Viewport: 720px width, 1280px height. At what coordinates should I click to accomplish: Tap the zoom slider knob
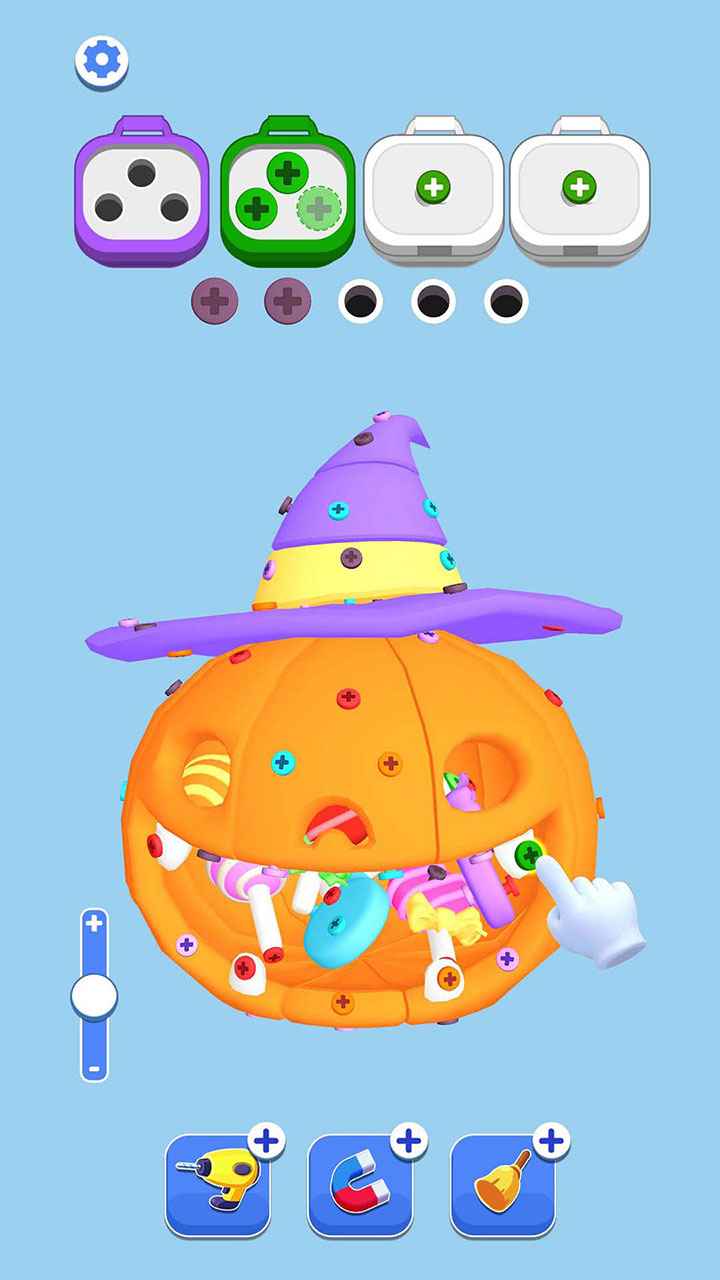[94, 996]
